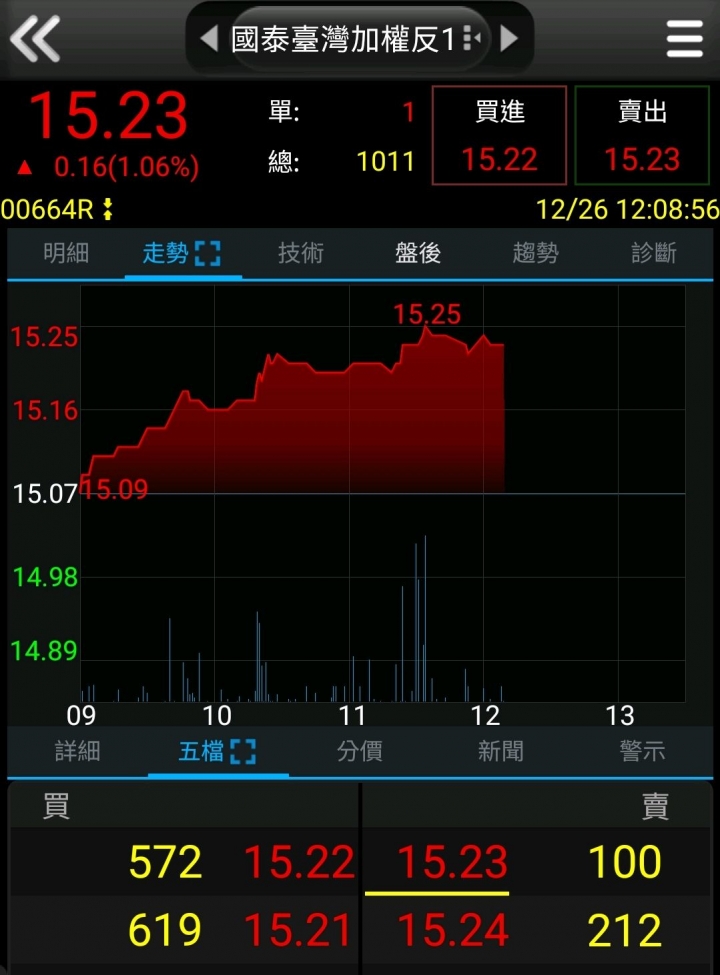Switch to the next stock with right arrow
720x975 pixels.
click(509, 39)
